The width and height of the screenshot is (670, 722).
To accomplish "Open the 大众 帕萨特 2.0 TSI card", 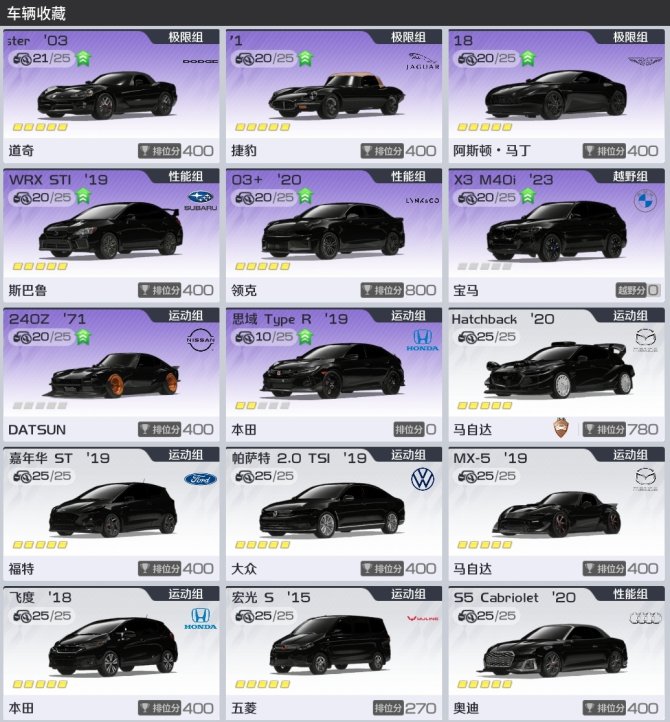I will point(334,512).
